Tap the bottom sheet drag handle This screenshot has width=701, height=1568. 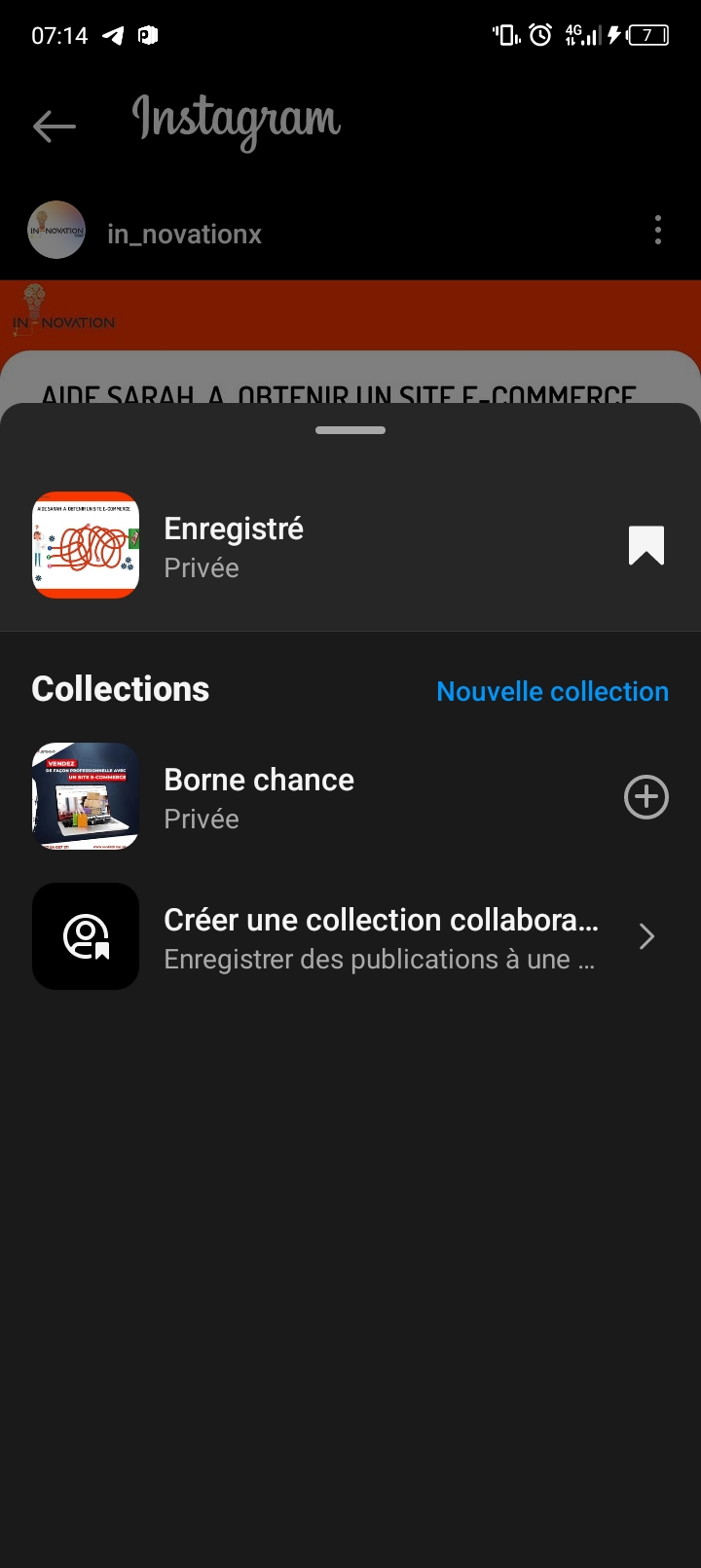point(350,430)
